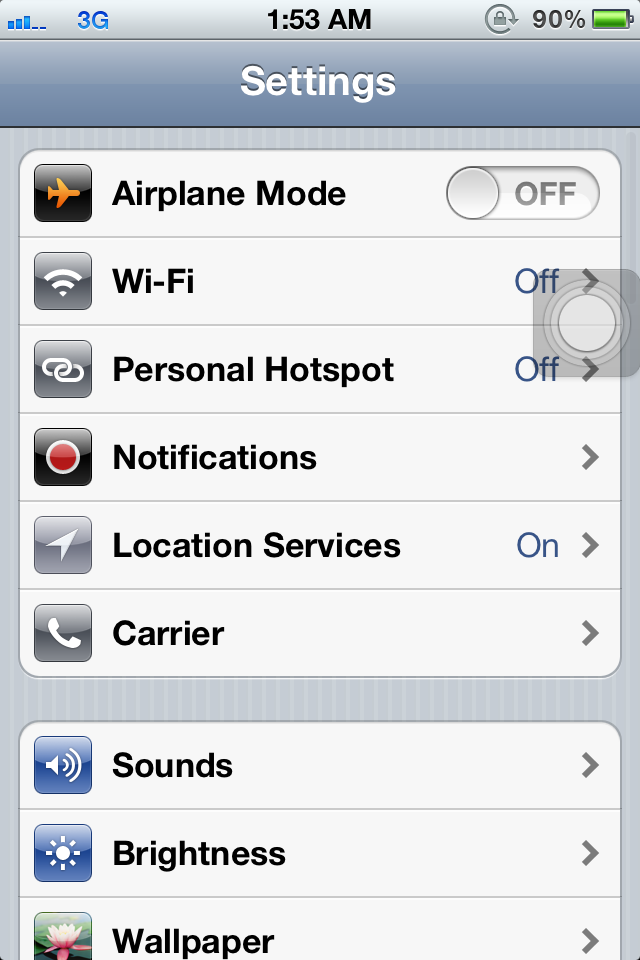Image resolution: width=640 pixels, height=960 pixels.
Task: Toggle the Airplane Mode switch
Action: (522, 193)
